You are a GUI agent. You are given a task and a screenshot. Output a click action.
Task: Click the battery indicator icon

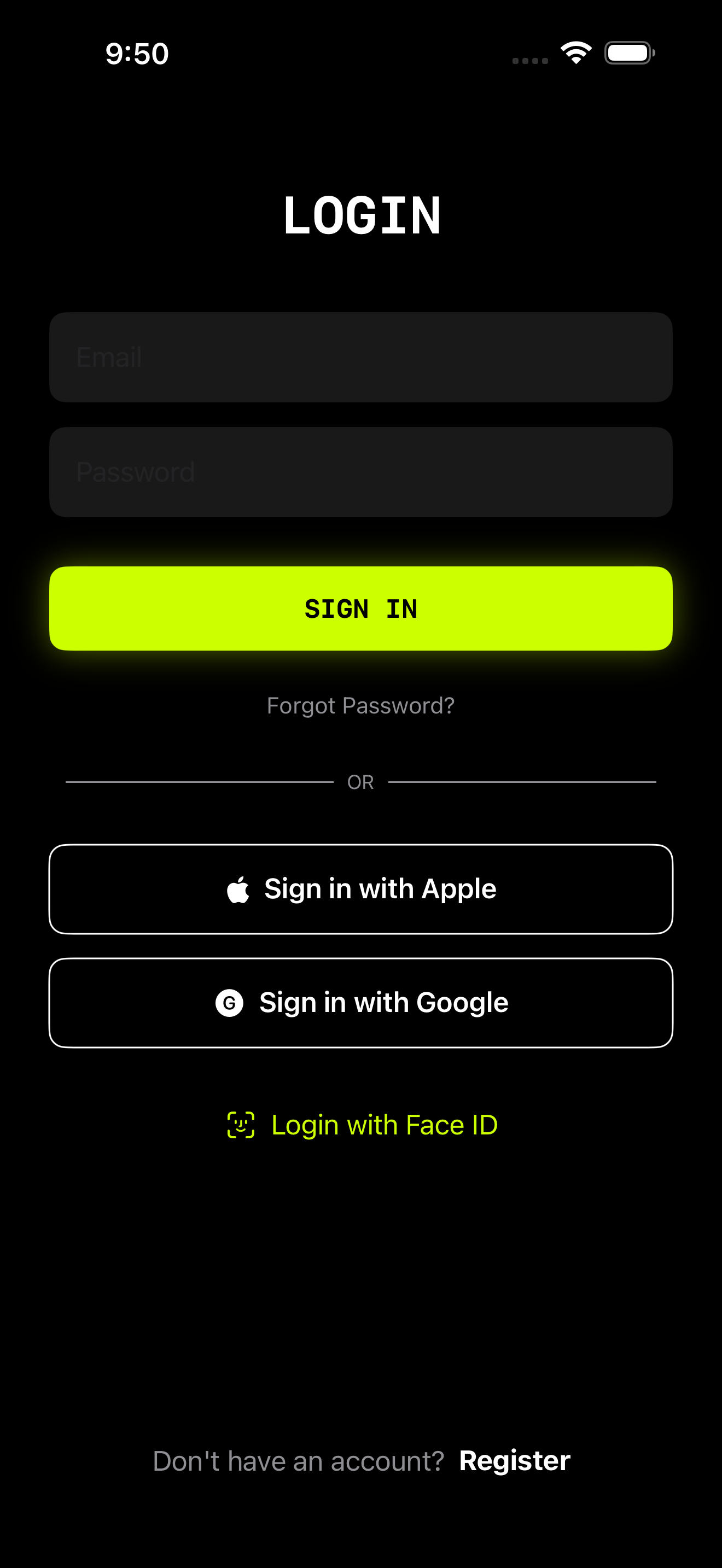coord(628,52)
